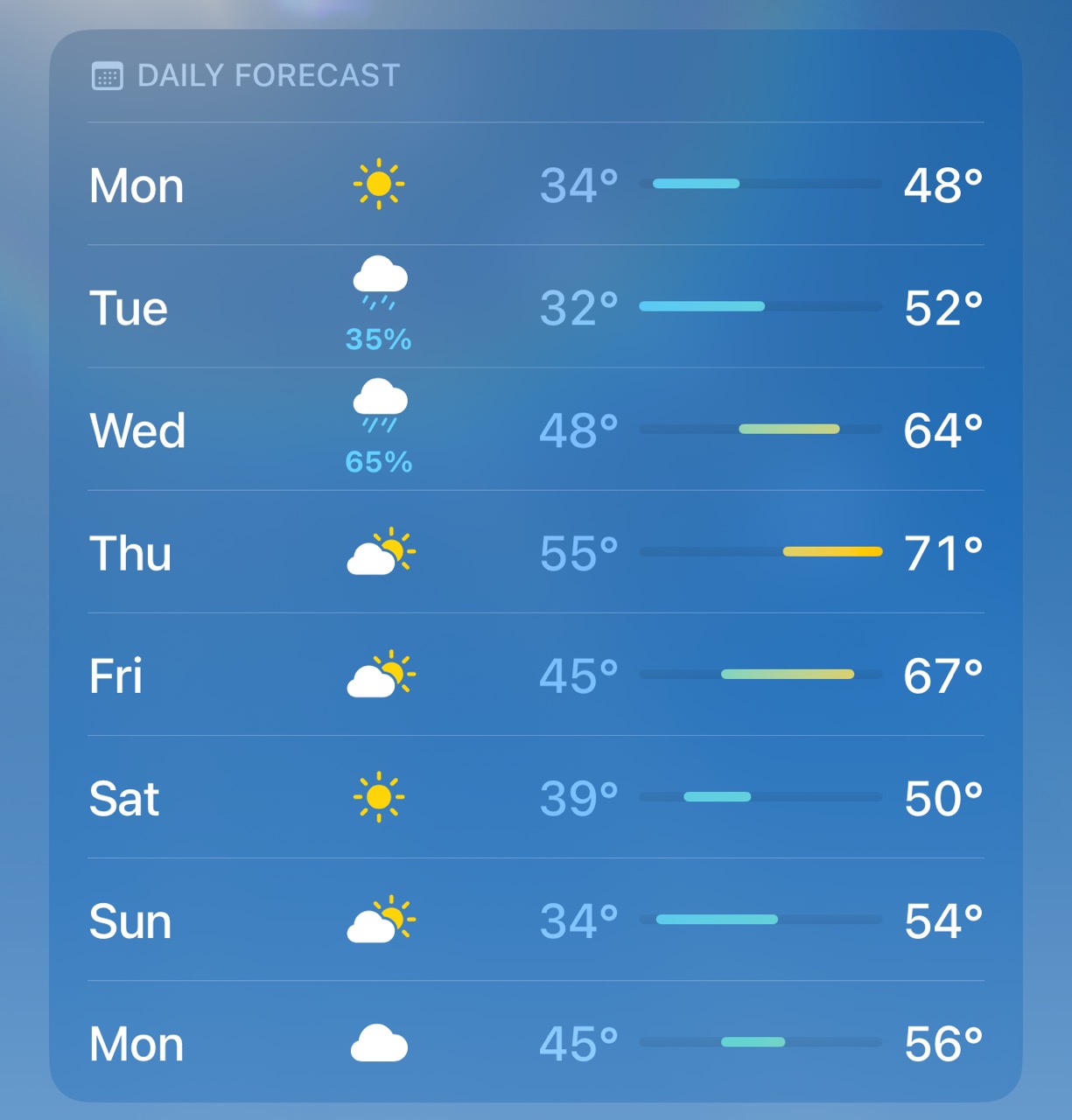Viewport: 1072px width, 1120px height.
Task: Open the cloudy Monday forecast with 56° high
Action: 536,1042
